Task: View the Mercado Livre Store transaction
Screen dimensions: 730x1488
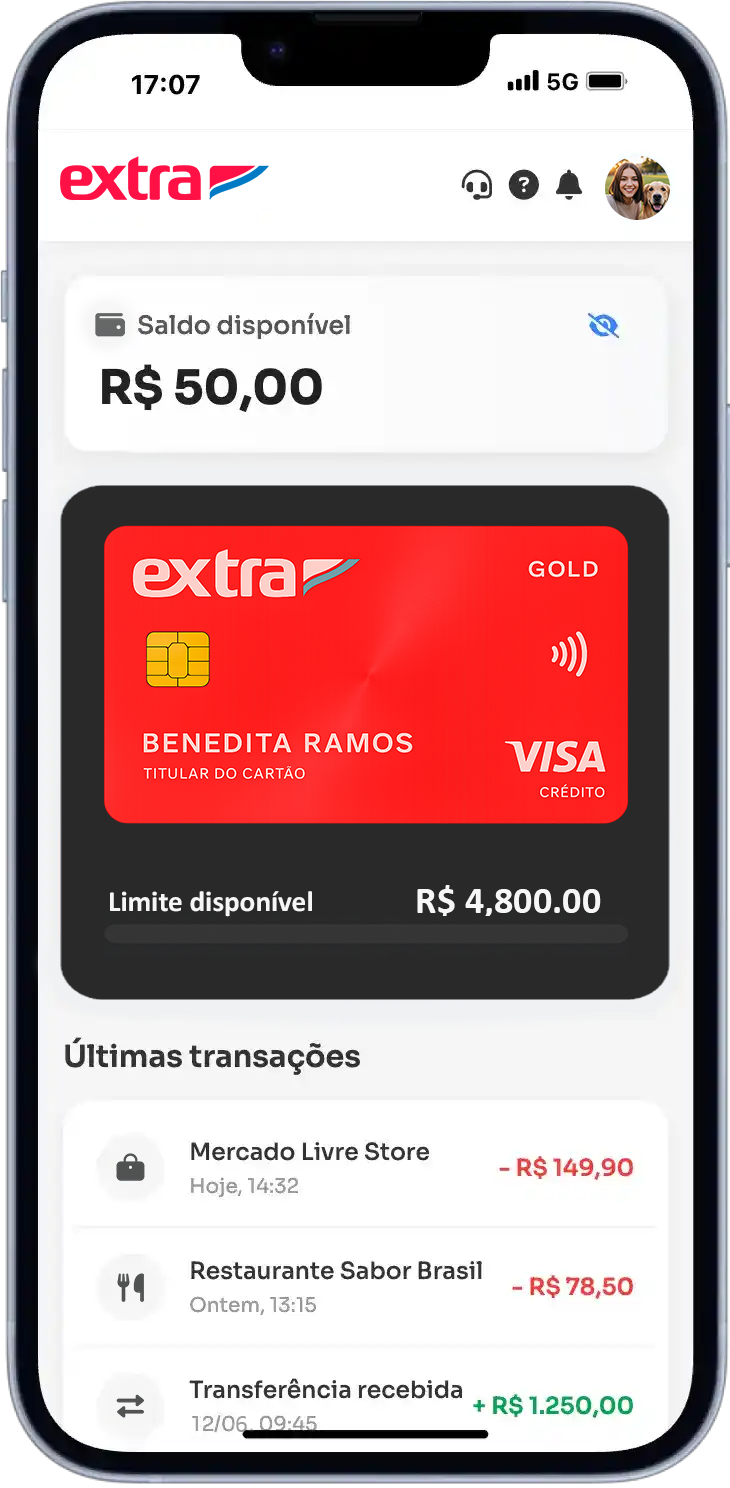Action: 365,1167
